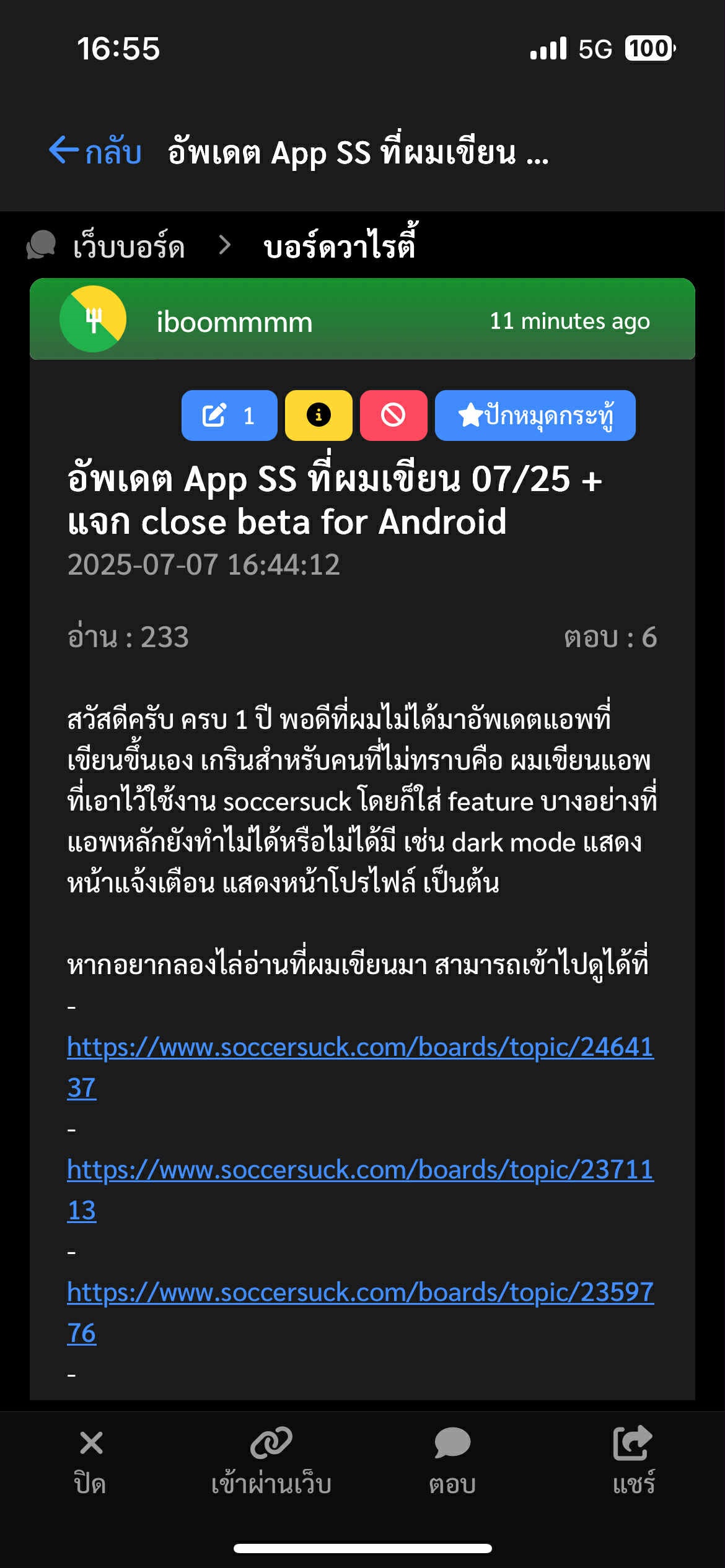Tap the blue edit button showing 1
The width and height of the screenshot is (725, 1568).
(x=229, y=416)
